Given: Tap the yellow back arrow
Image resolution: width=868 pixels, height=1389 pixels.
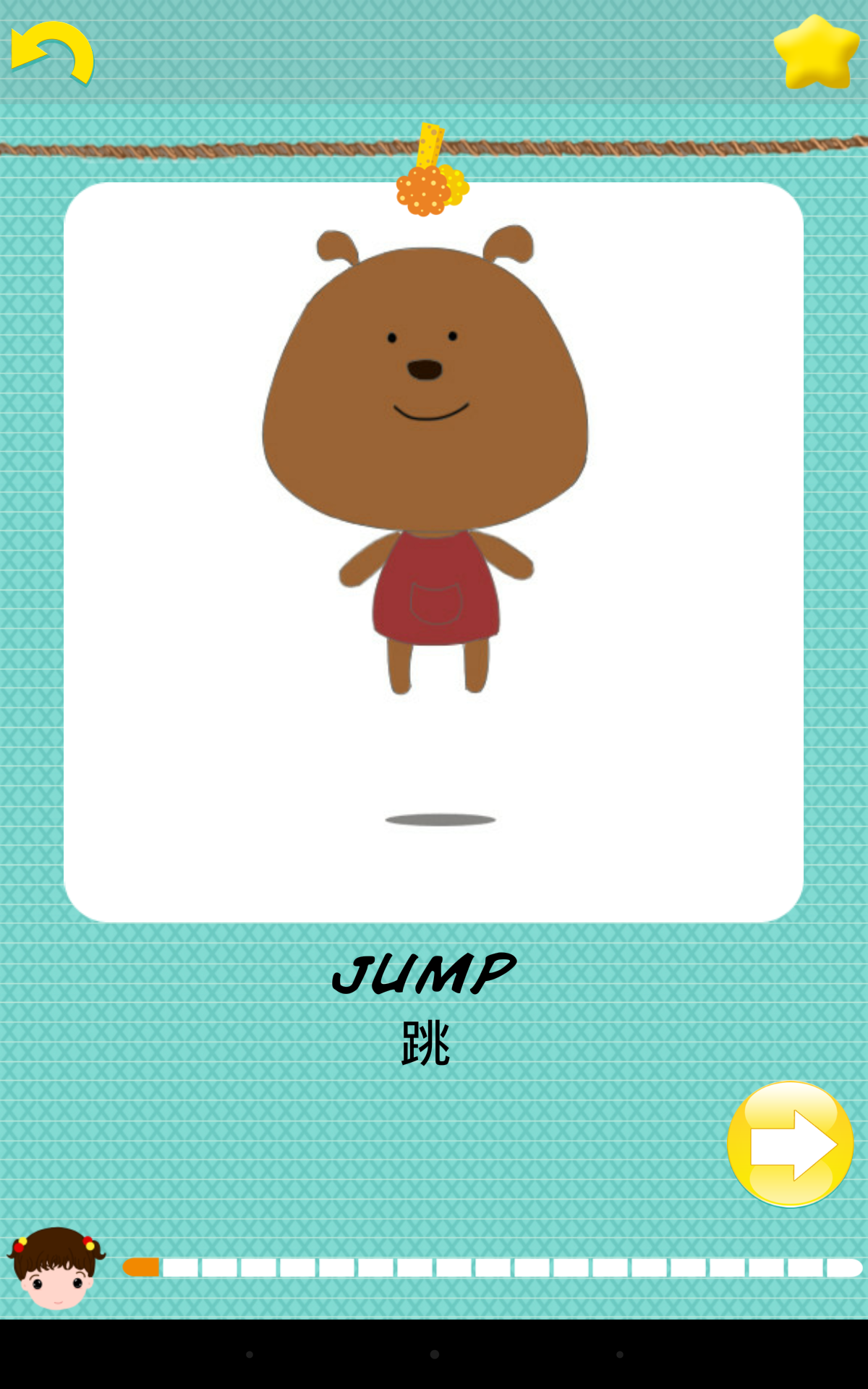Looking at the screenshot, I should coord(52,54).
